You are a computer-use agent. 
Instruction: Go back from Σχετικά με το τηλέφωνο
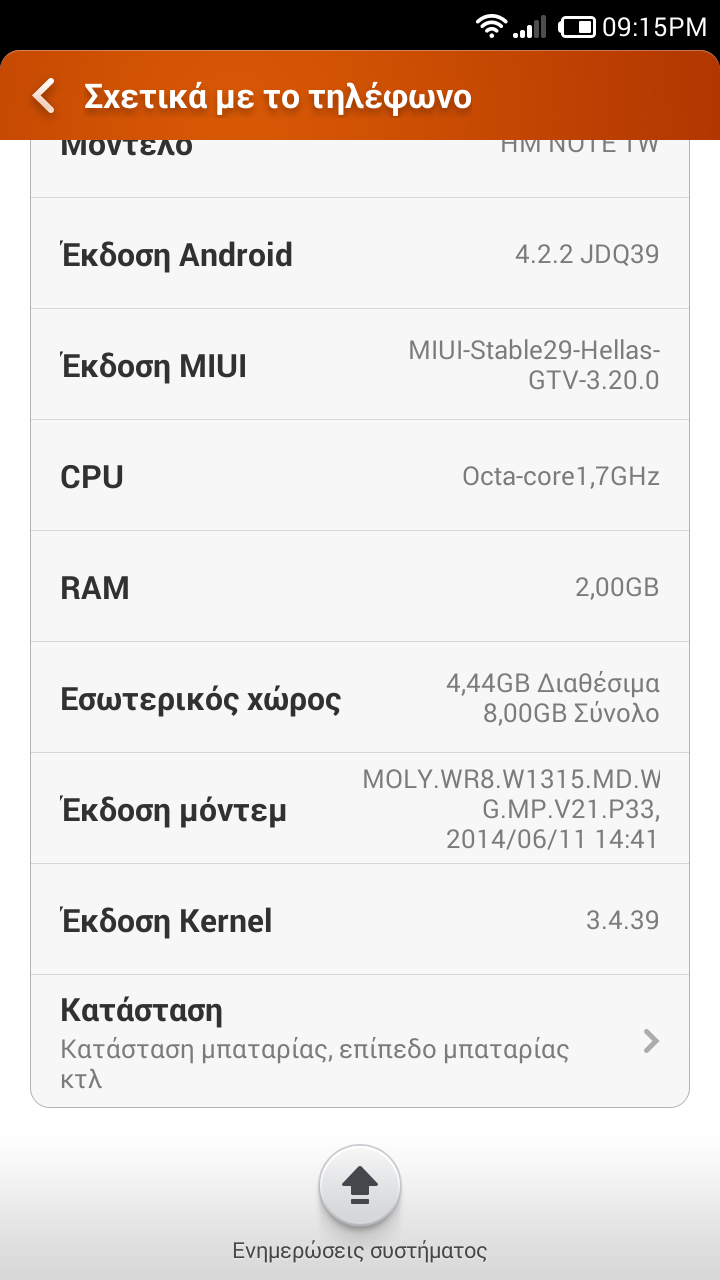(x=44, y=96)
